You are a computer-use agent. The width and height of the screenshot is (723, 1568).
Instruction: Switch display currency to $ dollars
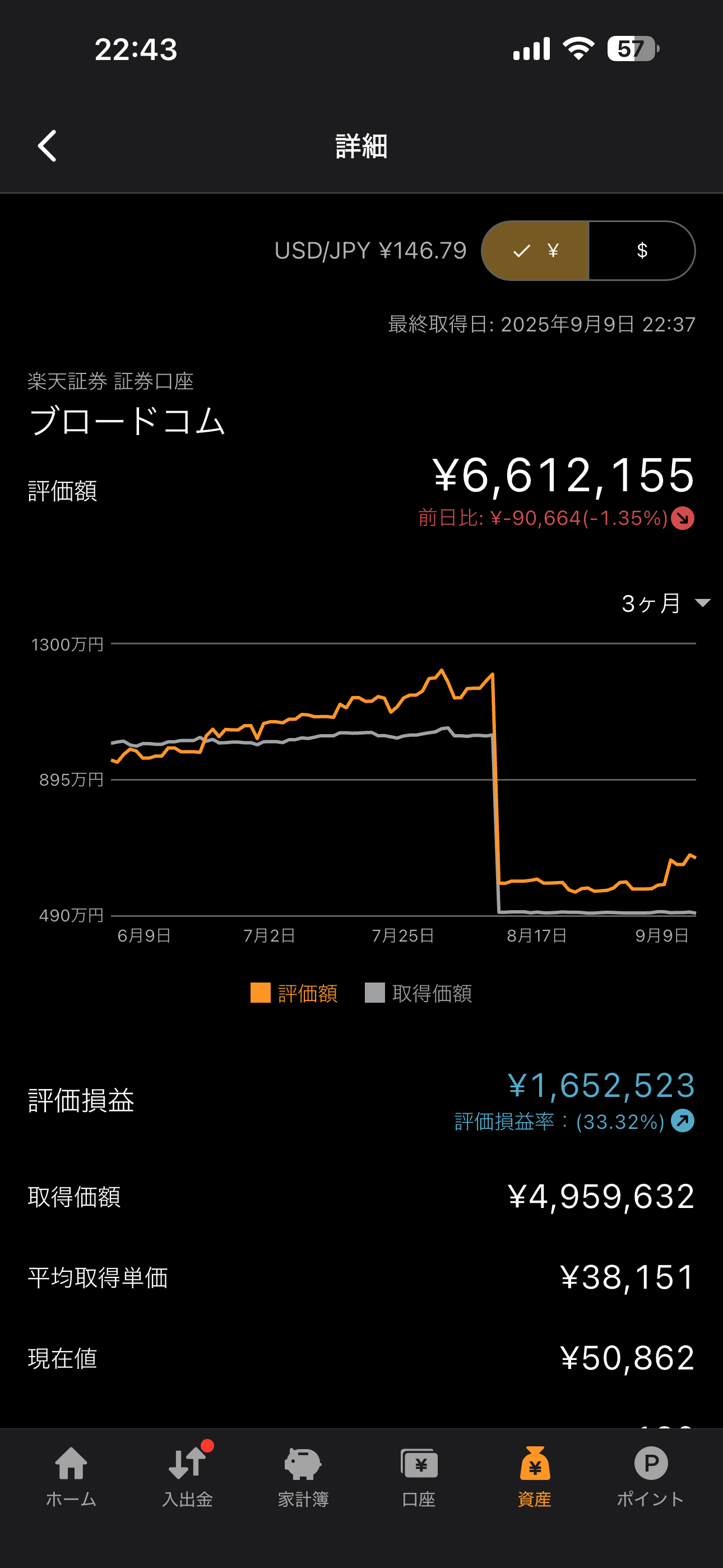642,251
